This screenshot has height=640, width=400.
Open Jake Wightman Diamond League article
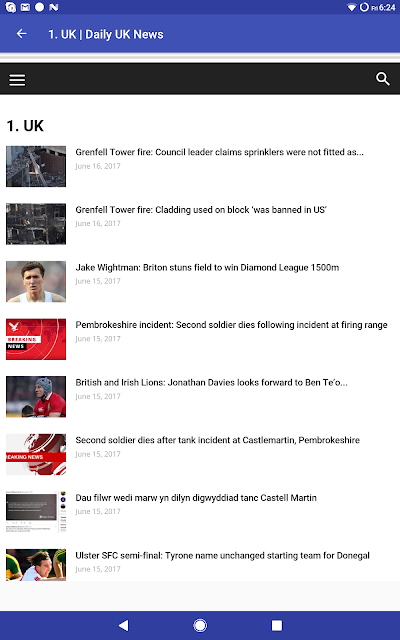point(207,267)
